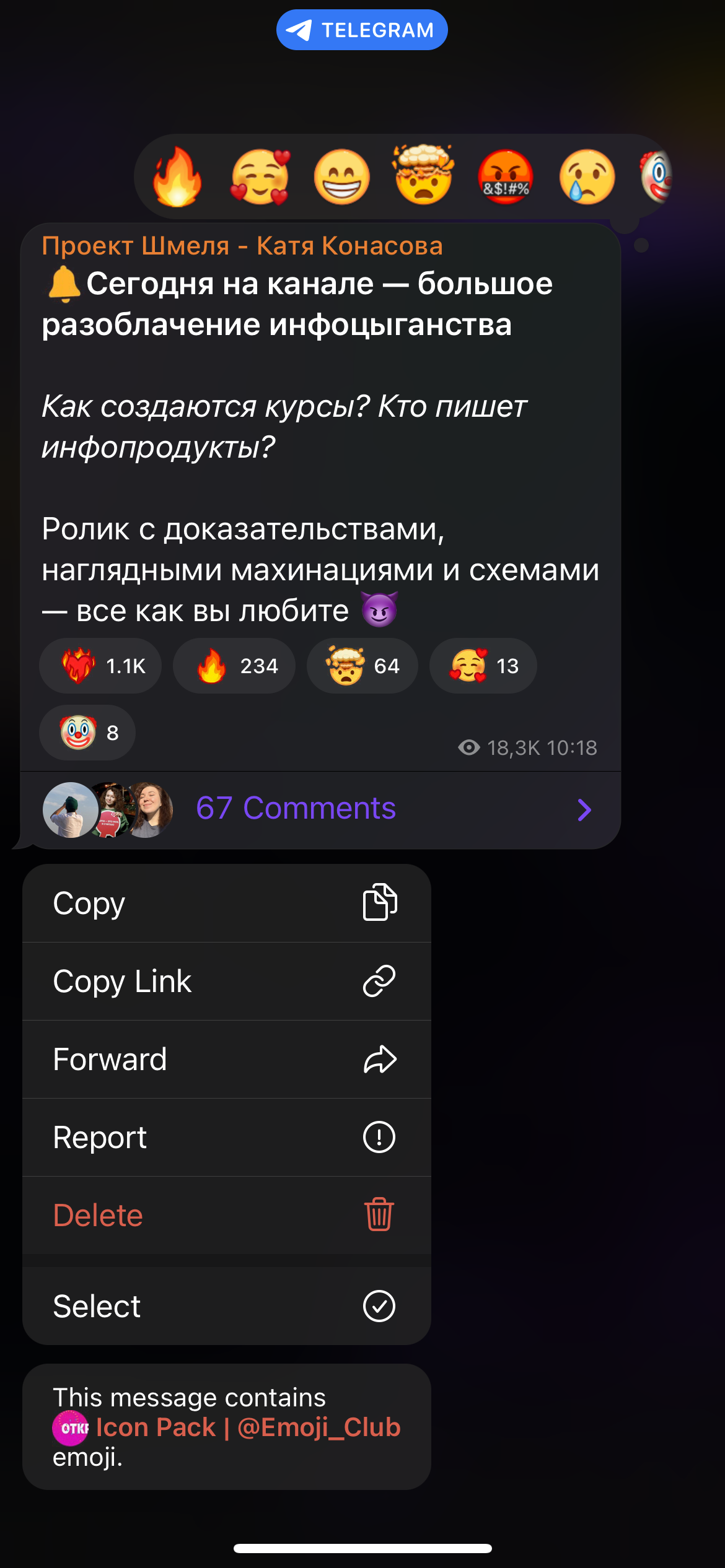Tap the clown 8 reaction chip

tap(87, 733)
